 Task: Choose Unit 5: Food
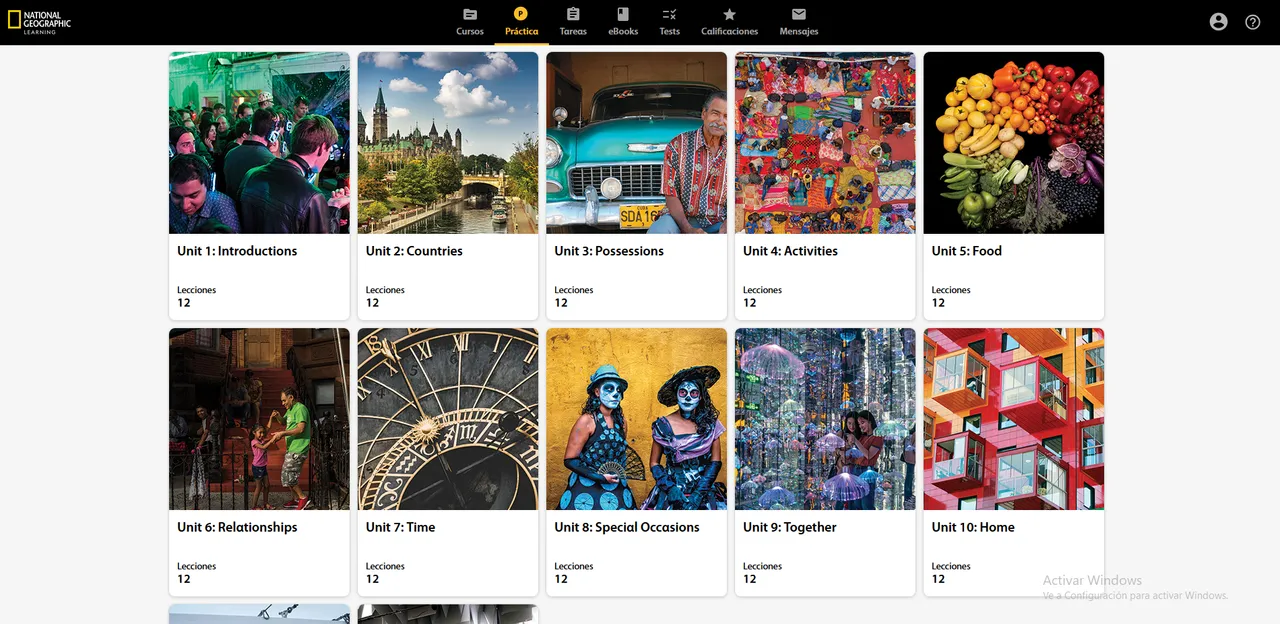[x=1013, y=186]
